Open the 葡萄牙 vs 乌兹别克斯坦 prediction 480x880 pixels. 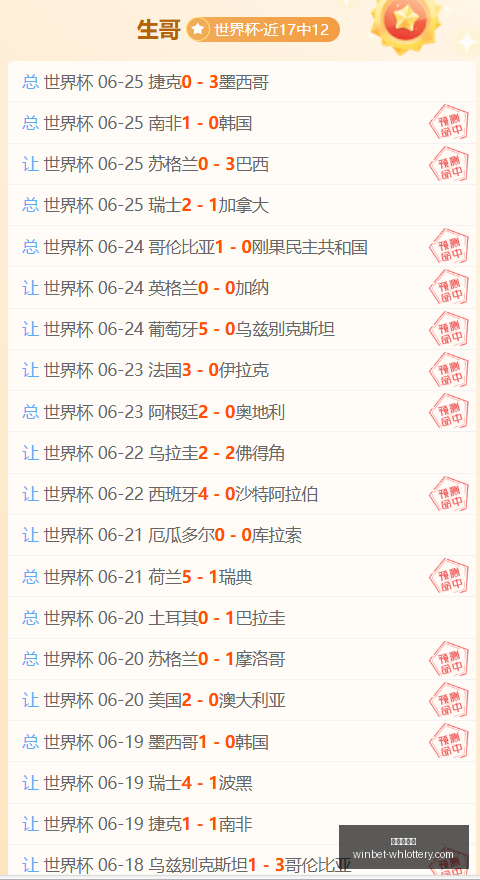[242, 329]
